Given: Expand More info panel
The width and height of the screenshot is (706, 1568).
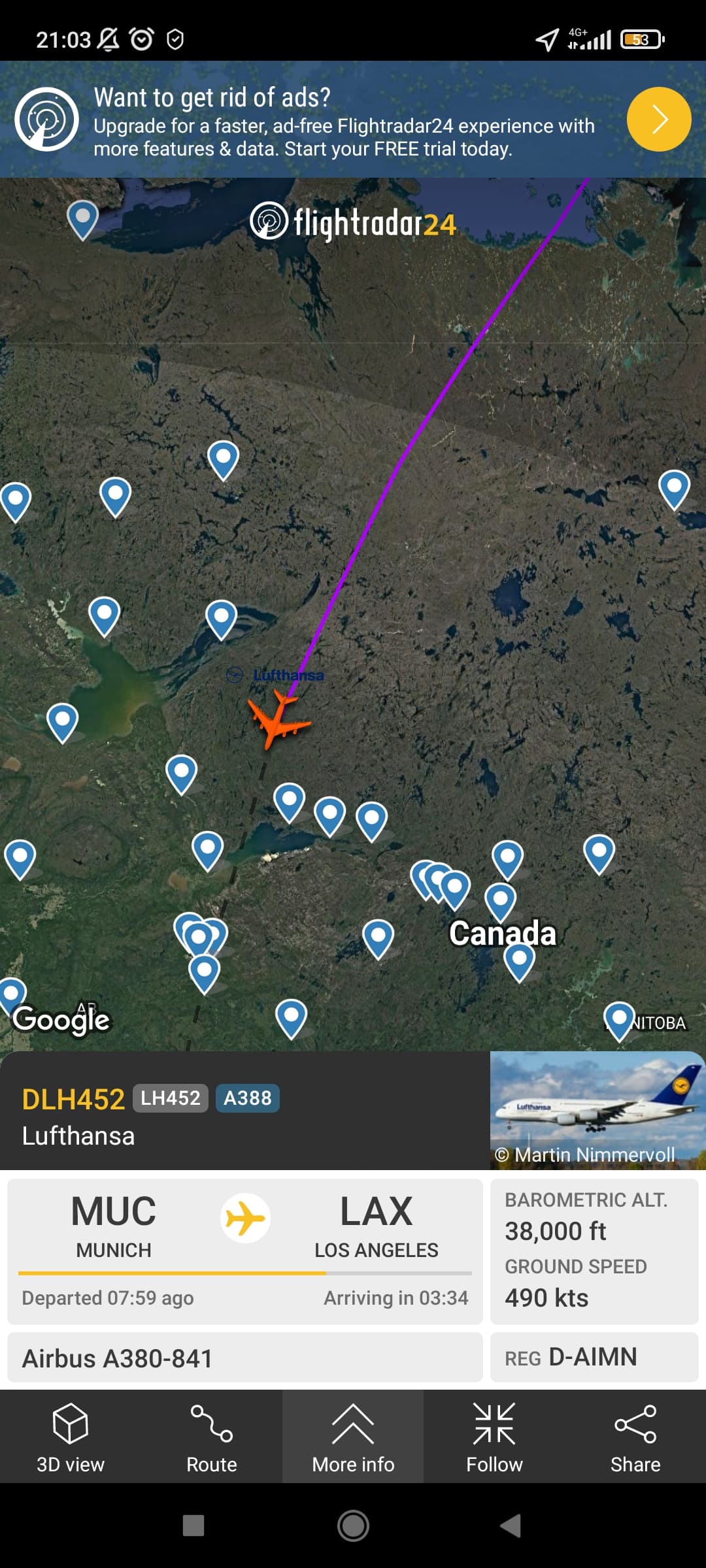Looking at the screenshot, I should click(353, 1437).
